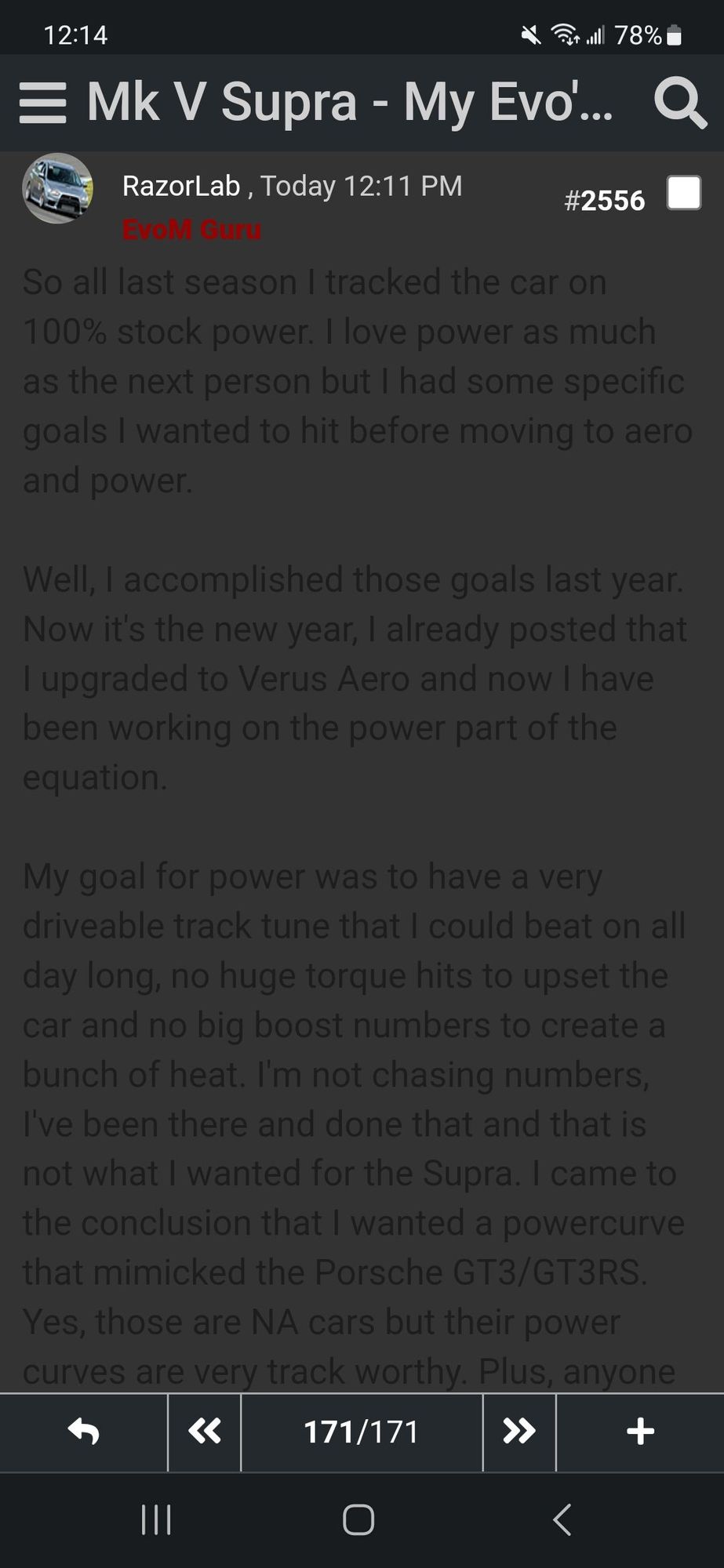Tap the reply arrow in bottom toolbar
Screen dimensions: 724x1568
click(x=84, y=1432)
